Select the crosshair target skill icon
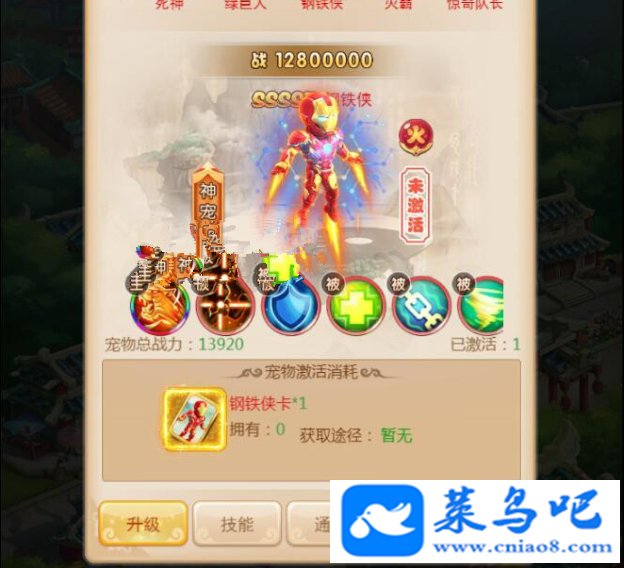This screenshot has width=625, height=568. [x=224, y=307]
